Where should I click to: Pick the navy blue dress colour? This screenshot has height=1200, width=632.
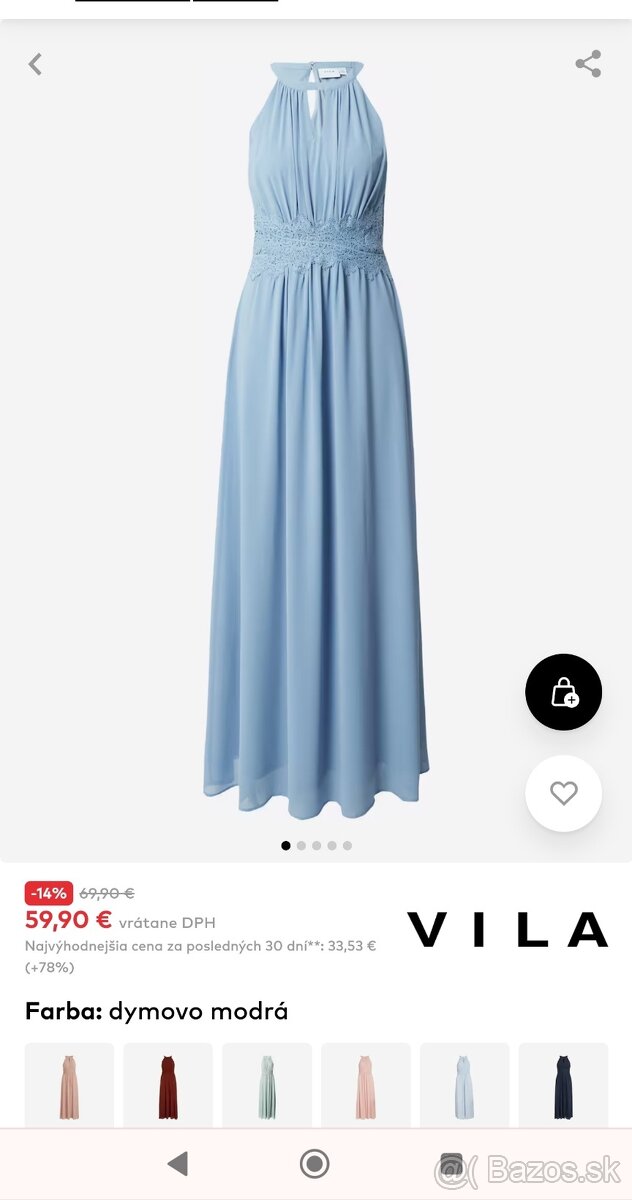[x=563, y=1086]
